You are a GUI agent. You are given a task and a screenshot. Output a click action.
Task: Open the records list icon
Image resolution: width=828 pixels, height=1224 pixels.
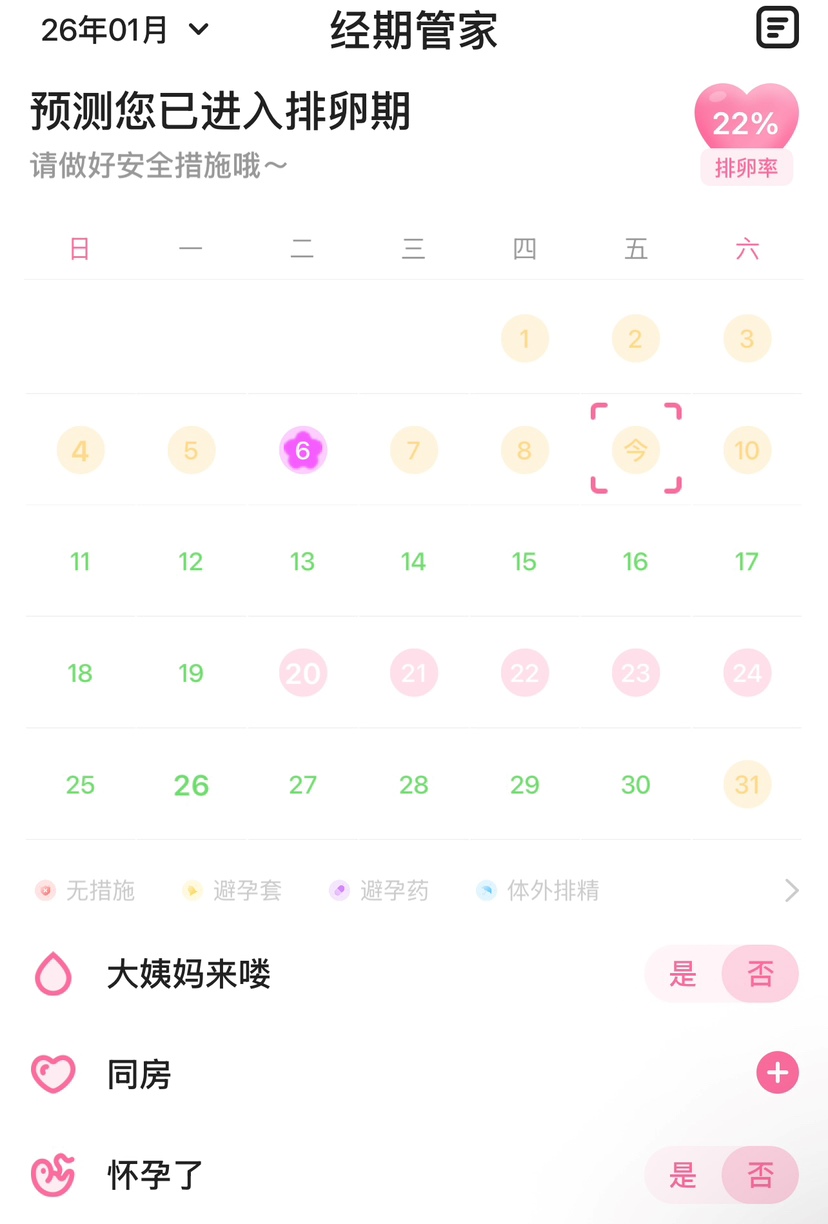[x=777, y=27]
